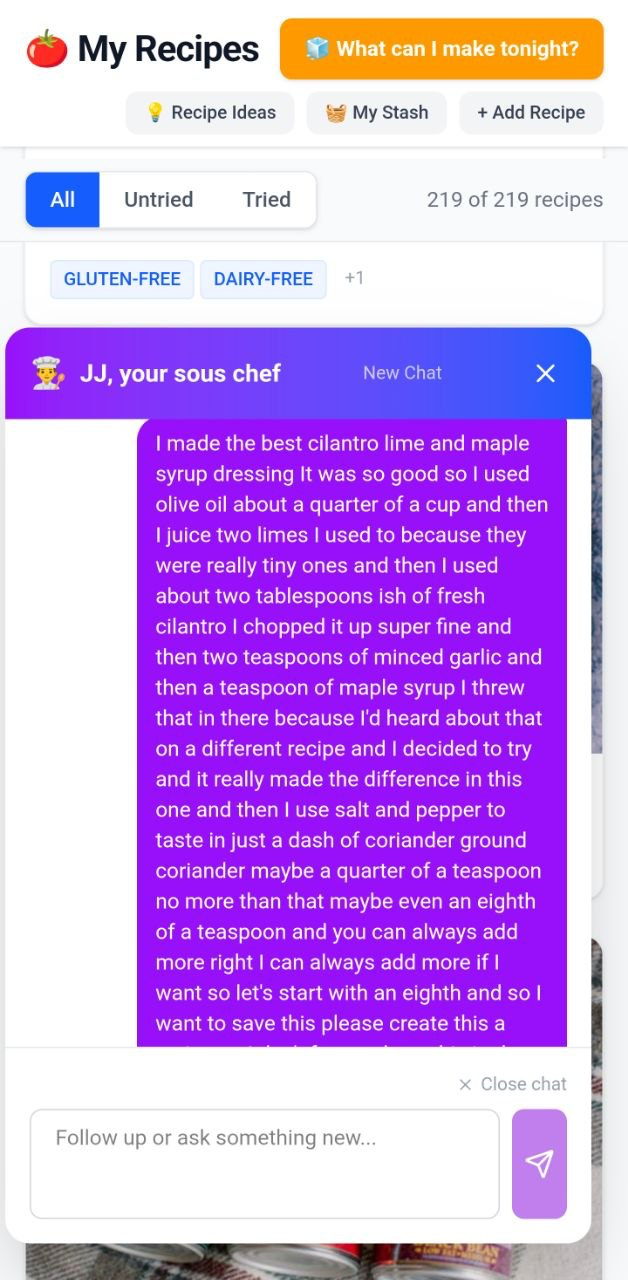The height and width of the screenshot is (1280, 628).
Task: Tap the GLUTEN-FREE tag chip
Action: coord(122,279)
